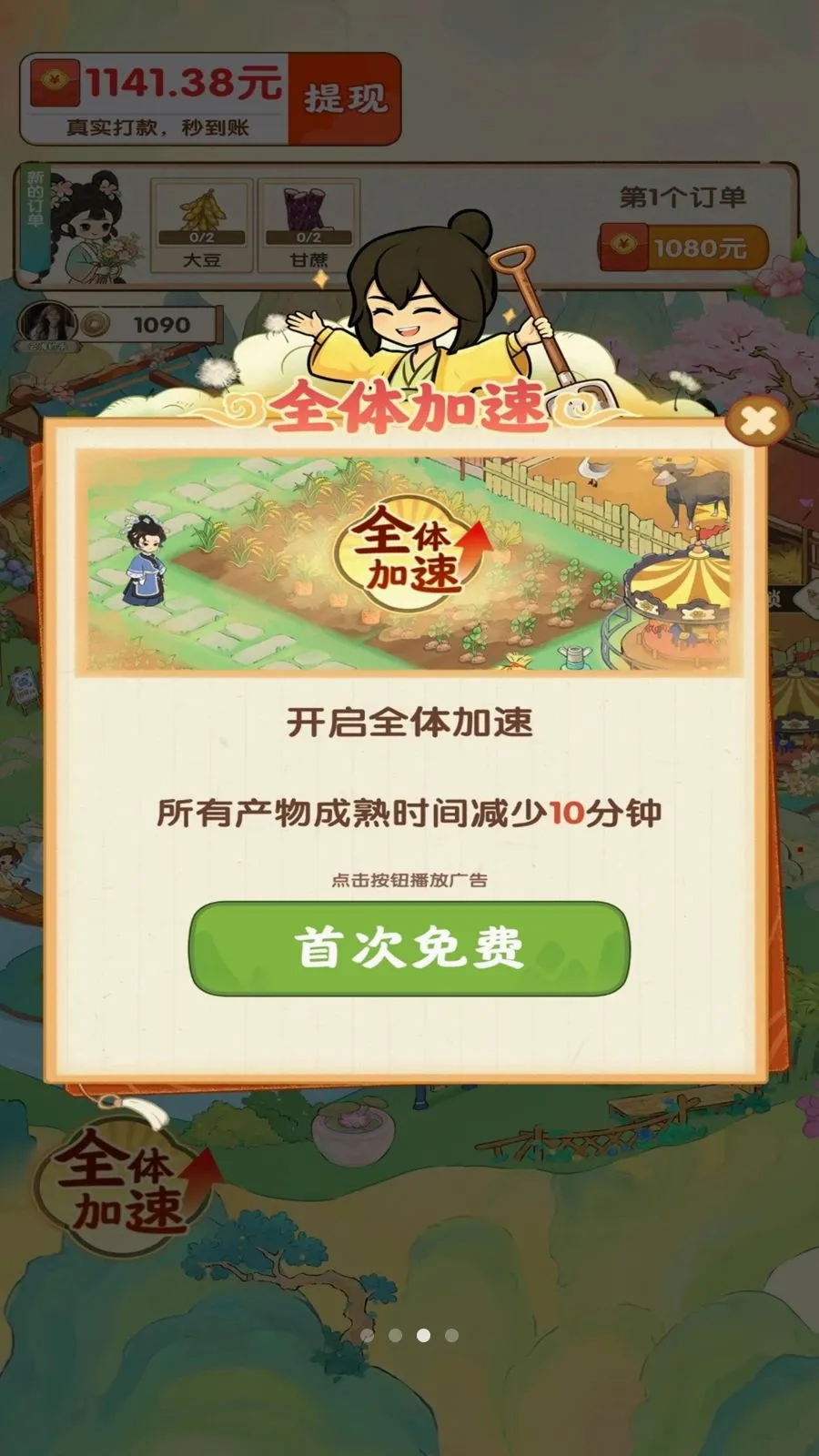The image size is (819, 1456).
Task: Tap the coin icon beside 1090
Action: (94, 325)
